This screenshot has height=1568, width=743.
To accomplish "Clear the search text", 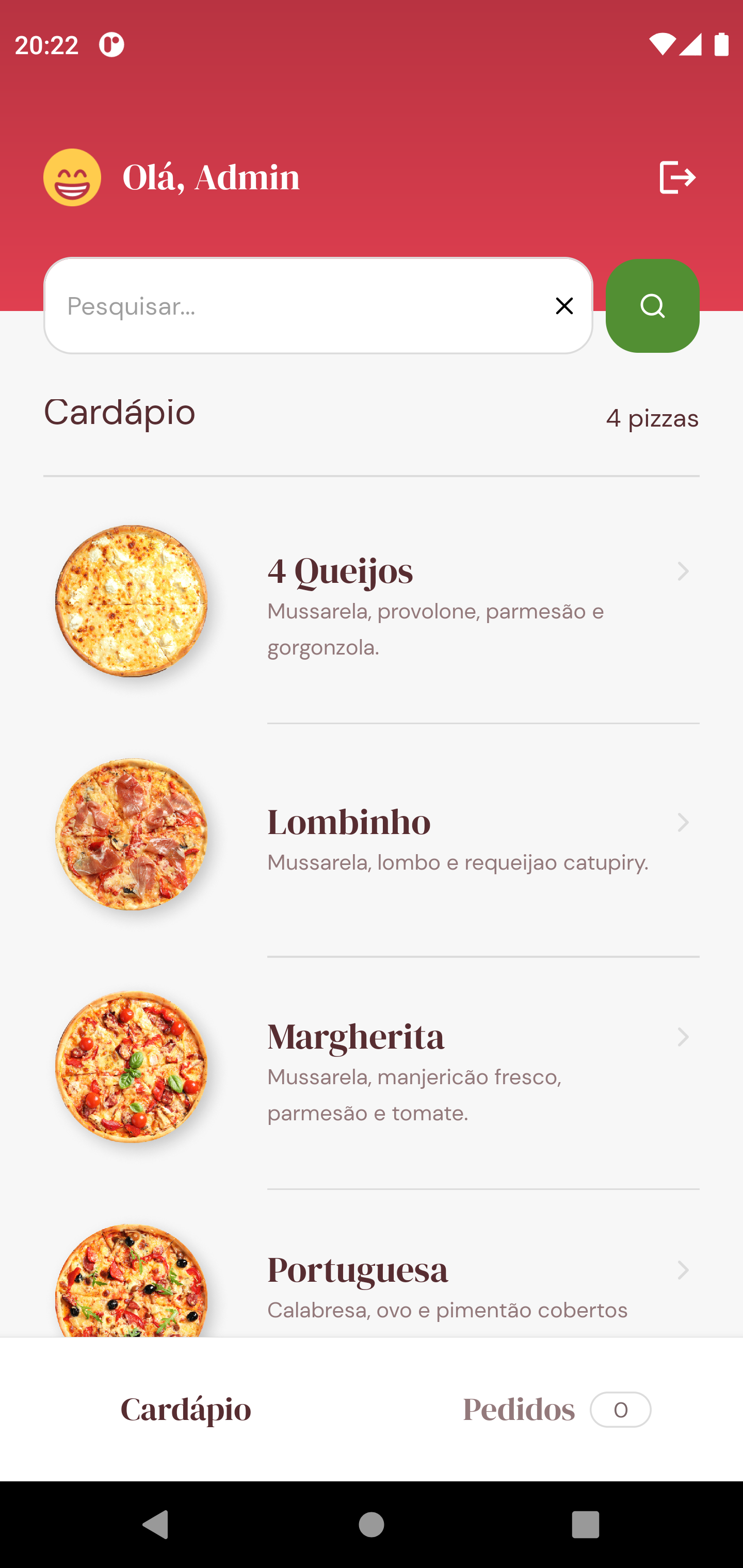I will tap(564, 305).
